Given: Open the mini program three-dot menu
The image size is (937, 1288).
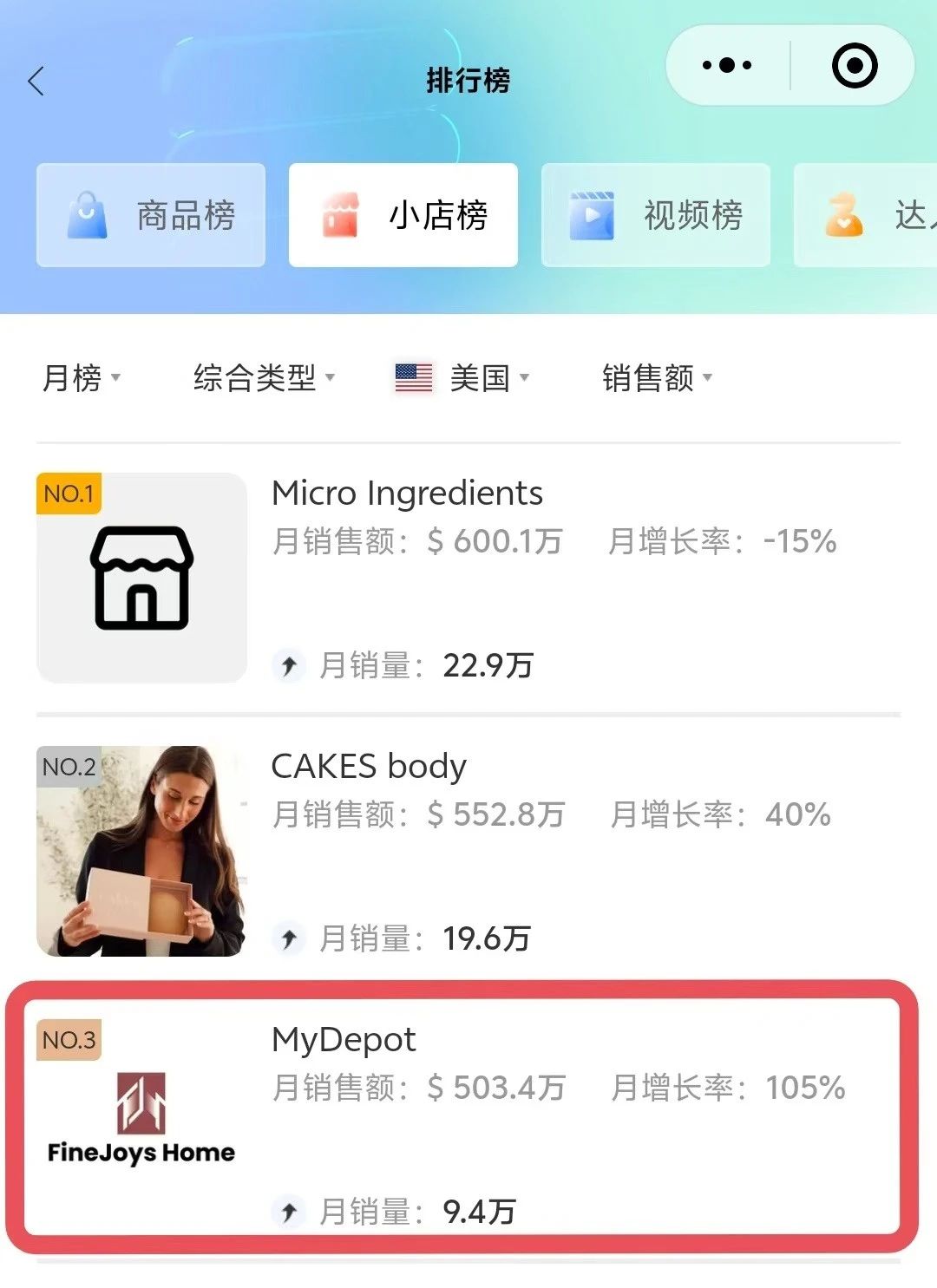Looking at the screenshot, I should click(x=727, y=66).
